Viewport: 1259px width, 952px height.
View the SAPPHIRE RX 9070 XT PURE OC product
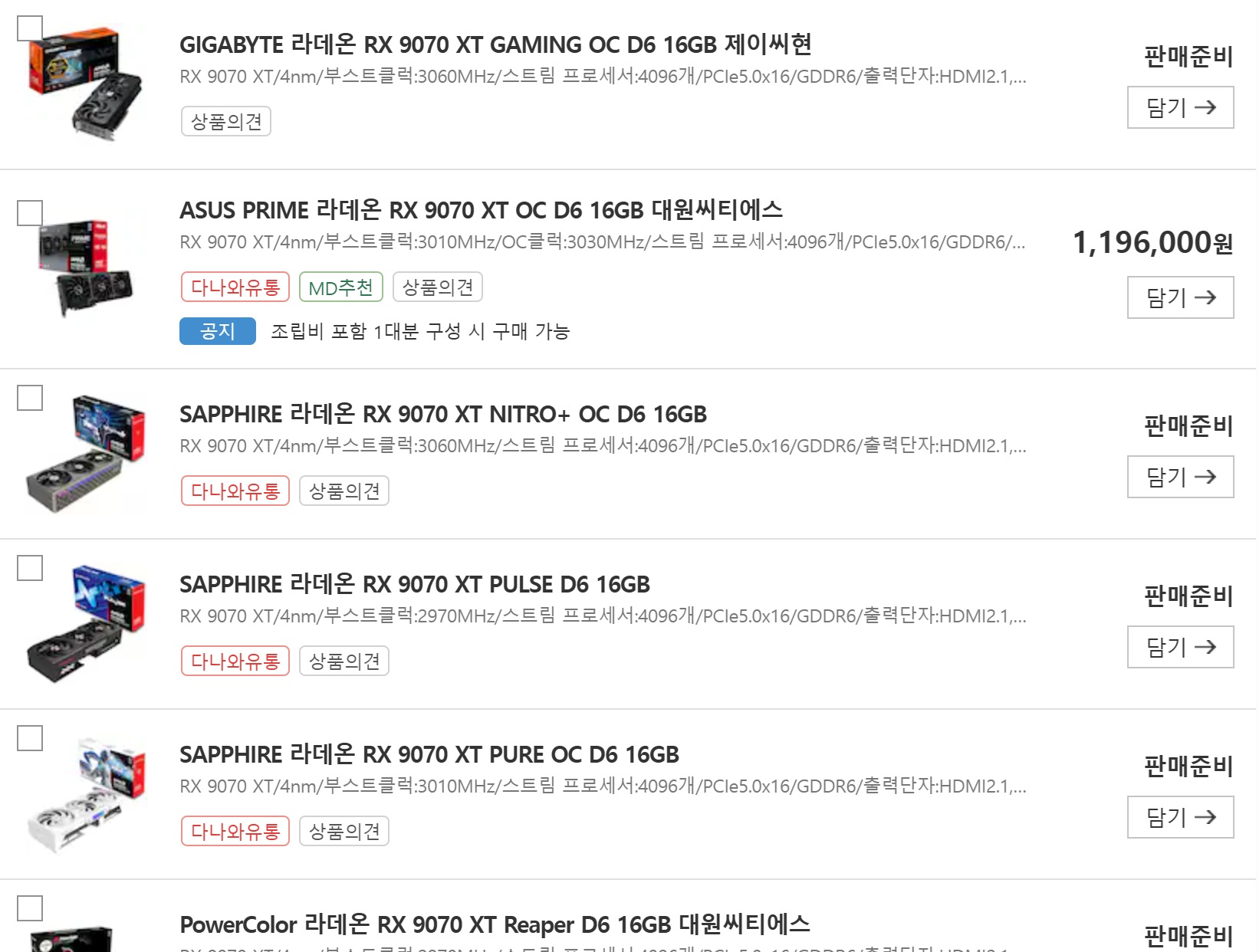click(x=429, y=755)
